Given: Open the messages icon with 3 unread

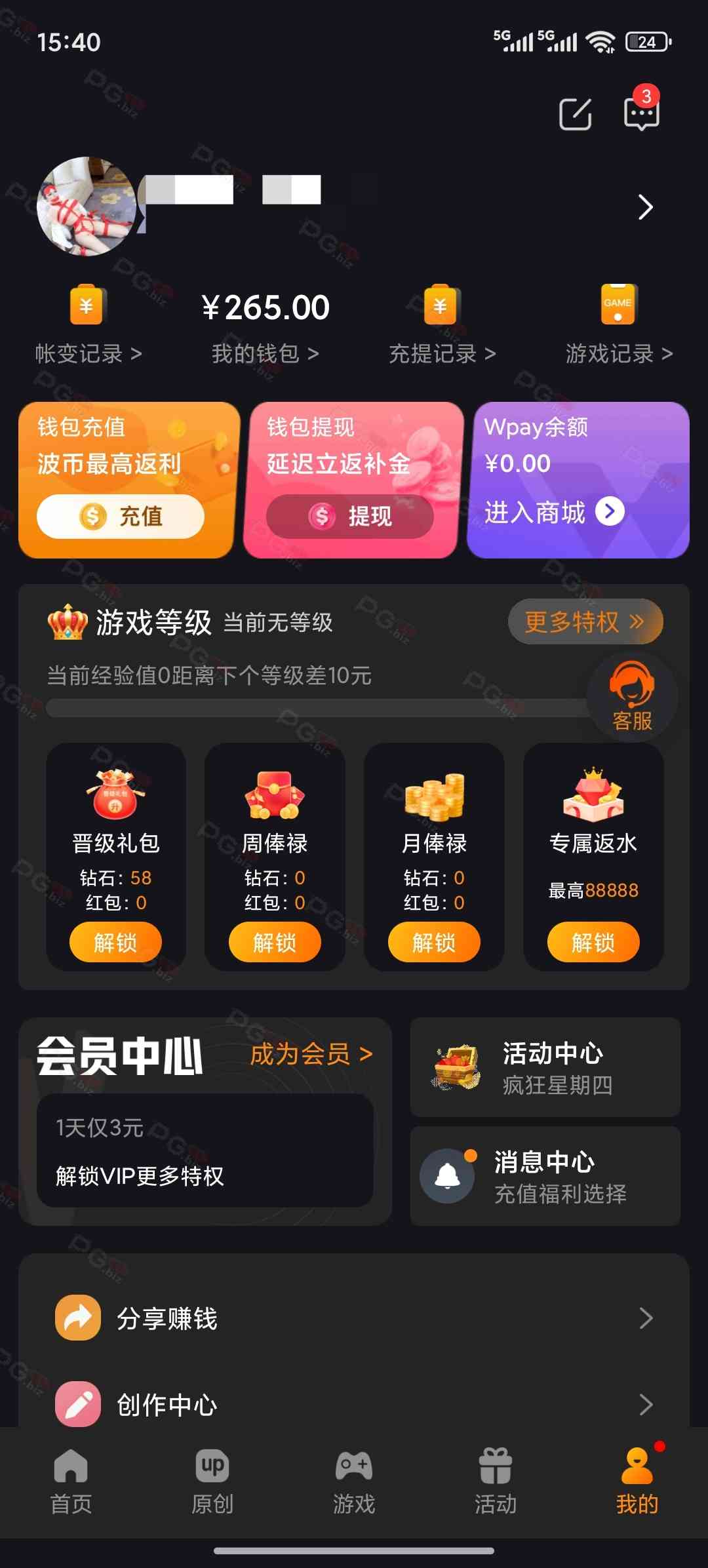Looking at the screenshot, I should coord(641,113).
